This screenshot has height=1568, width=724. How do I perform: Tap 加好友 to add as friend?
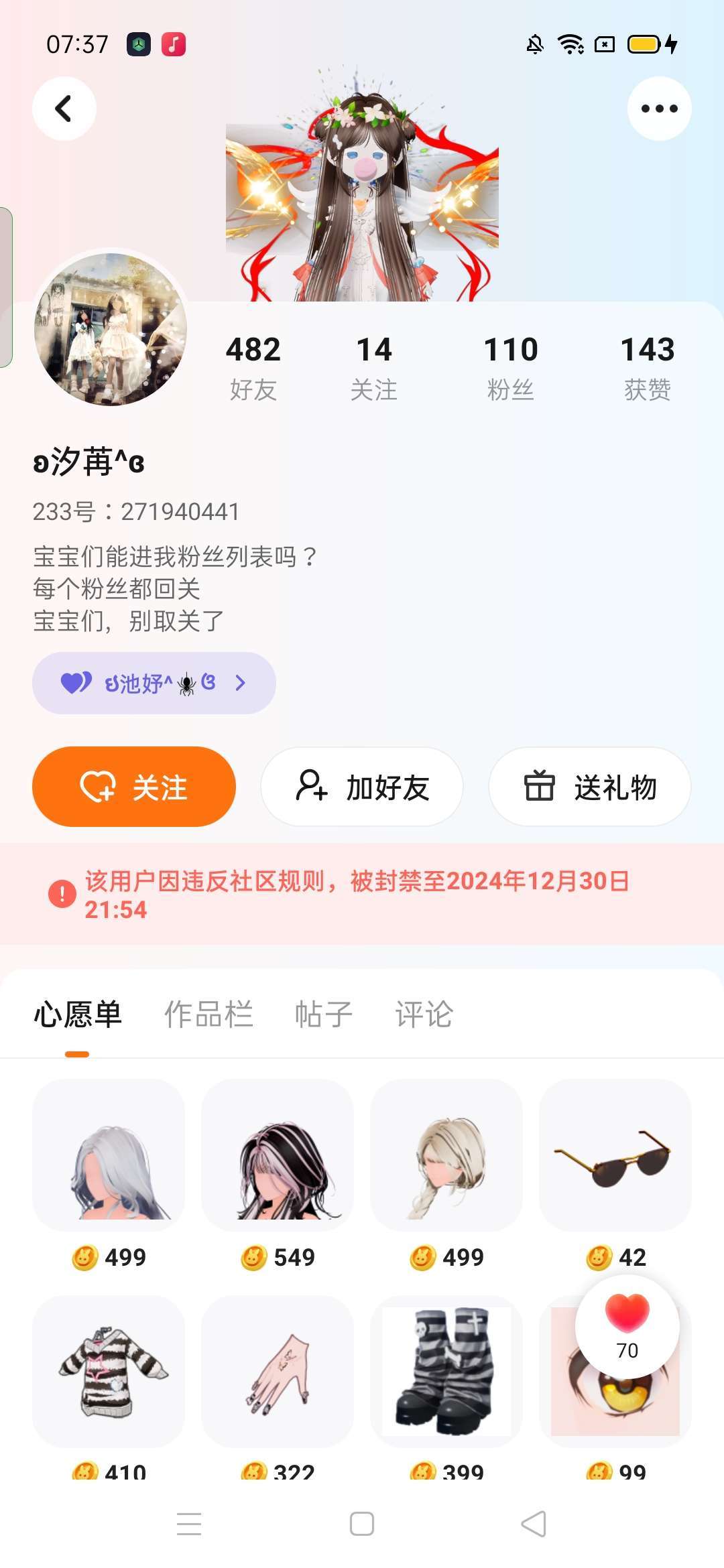click(x=362, y=787)
